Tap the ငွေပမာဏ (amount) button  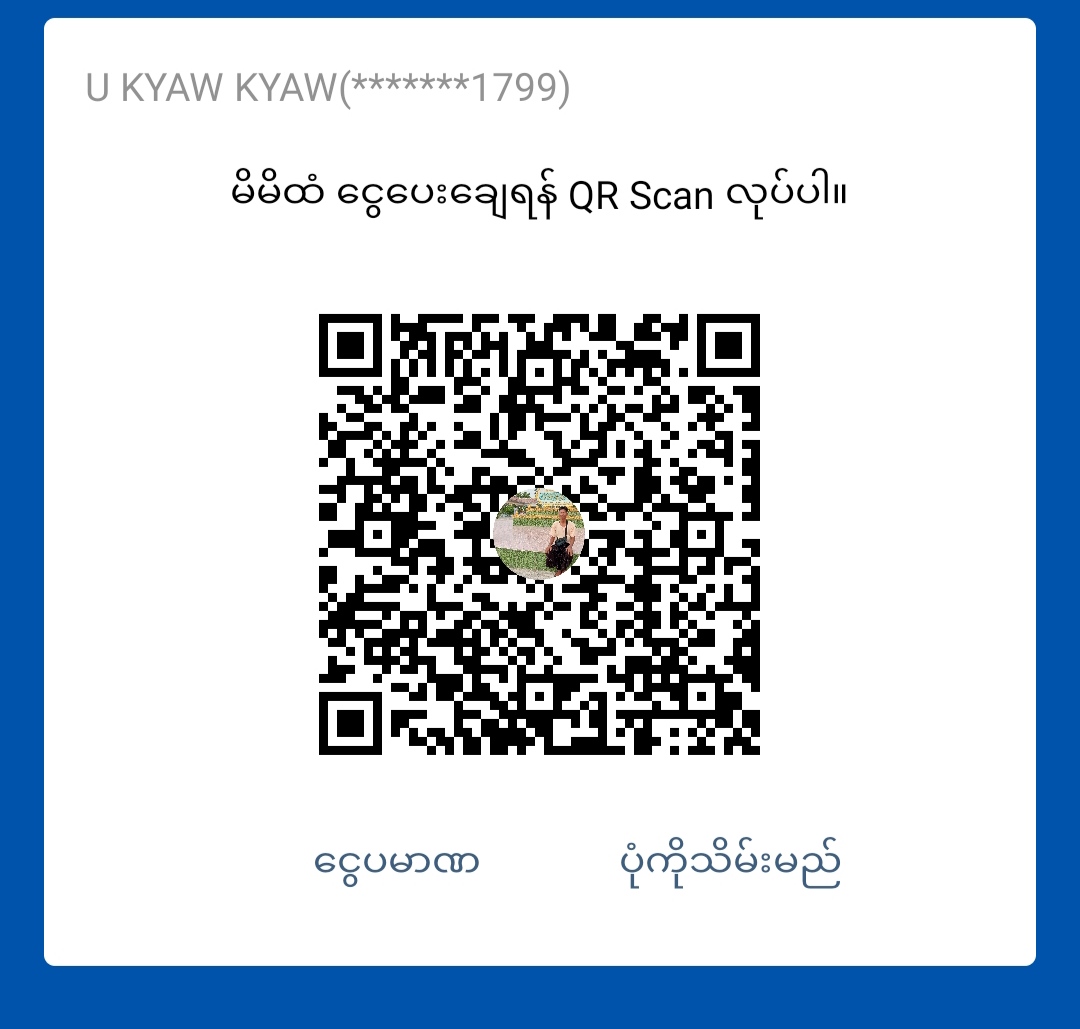pos(396,862)
